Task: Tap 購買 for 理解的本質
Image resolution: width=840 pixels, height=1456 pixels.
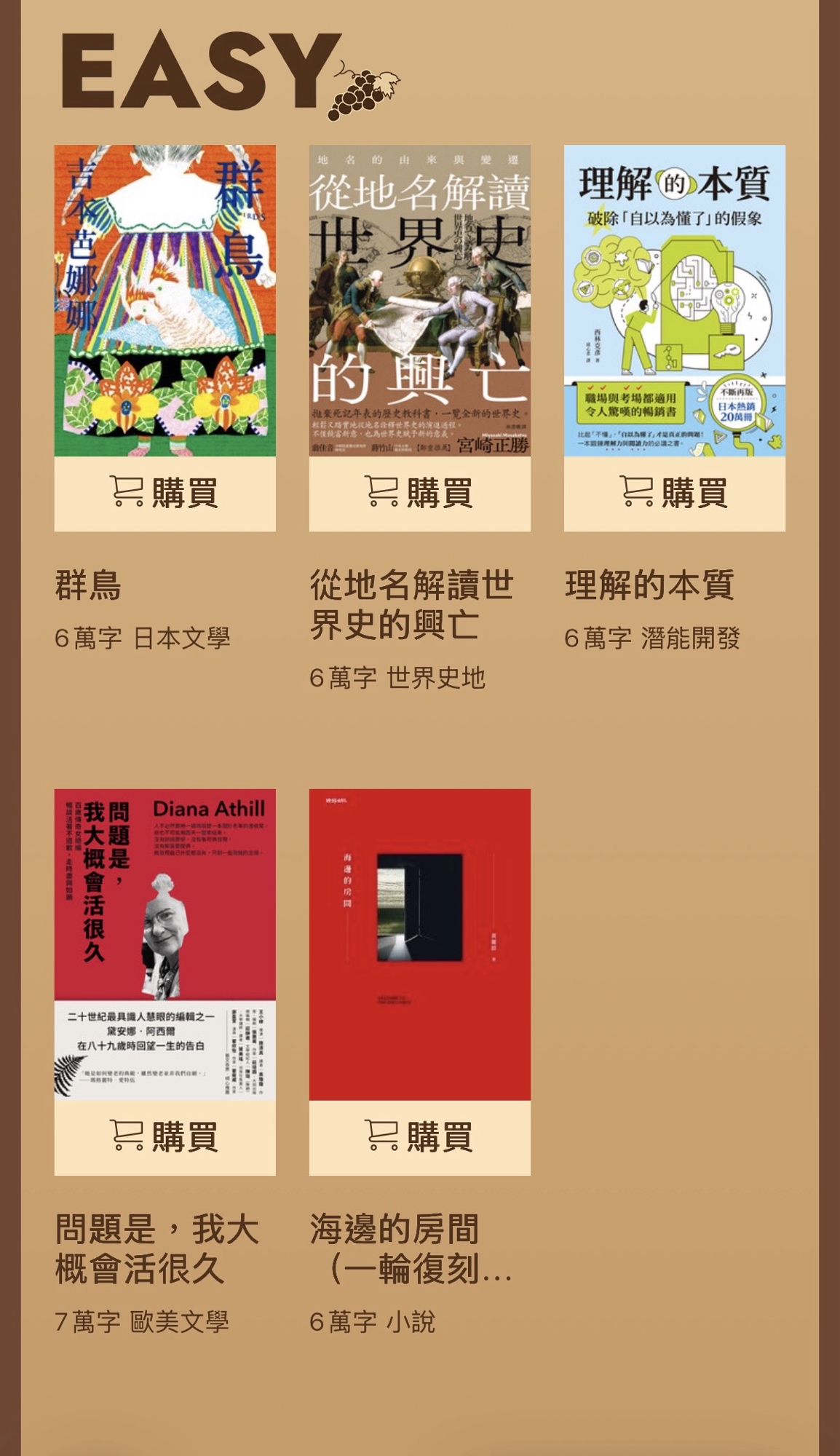Action: 674,493
